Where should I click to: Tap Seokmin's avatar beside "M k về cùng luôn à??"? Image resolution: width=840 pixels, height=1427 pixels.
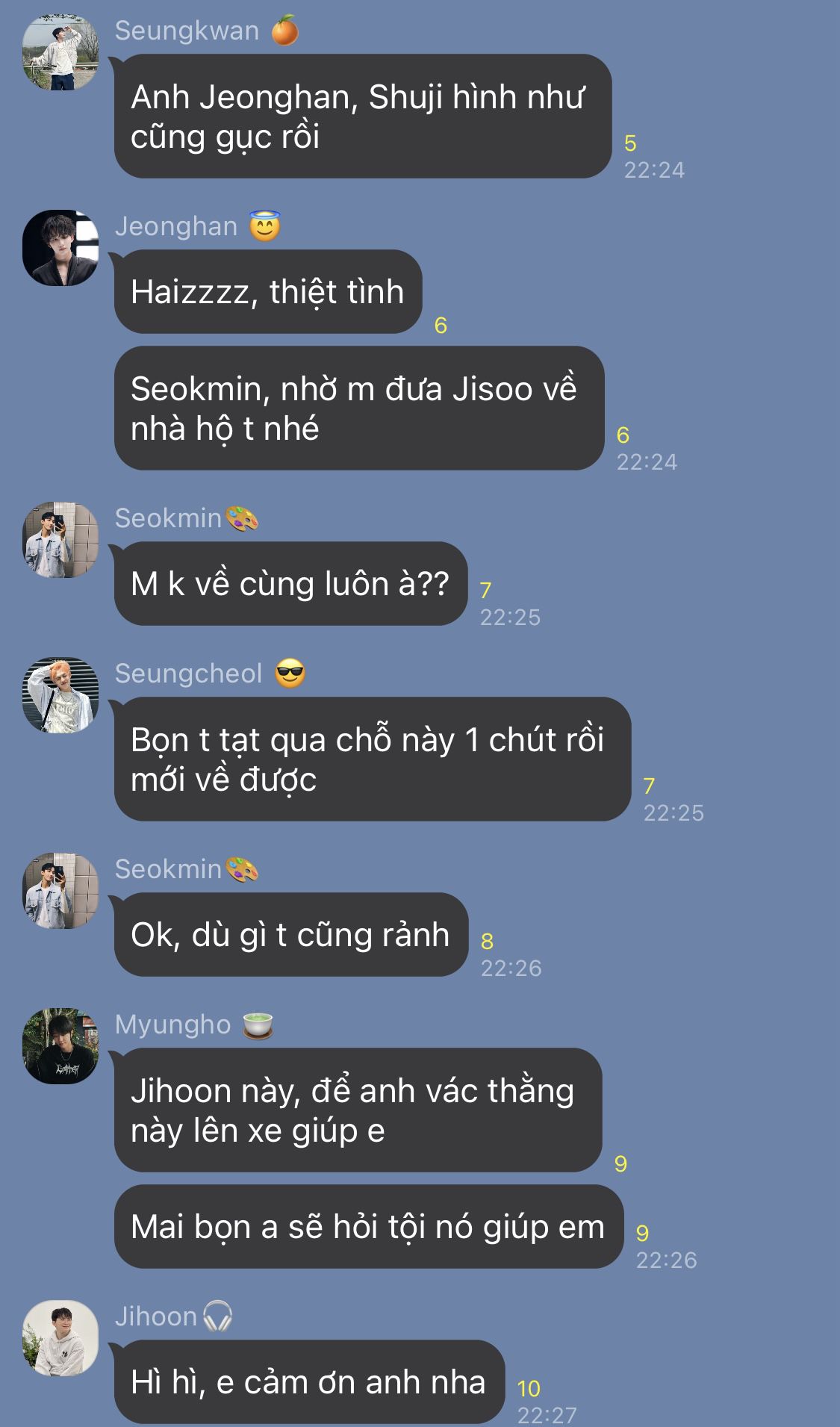[60, 540]
